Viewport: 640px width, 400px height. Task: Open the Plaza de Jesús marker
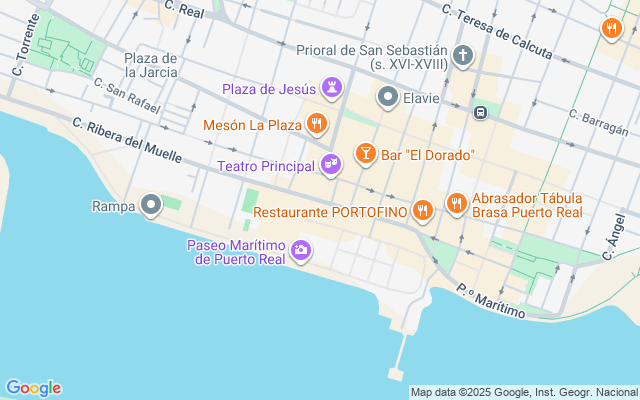pos(331,90)
